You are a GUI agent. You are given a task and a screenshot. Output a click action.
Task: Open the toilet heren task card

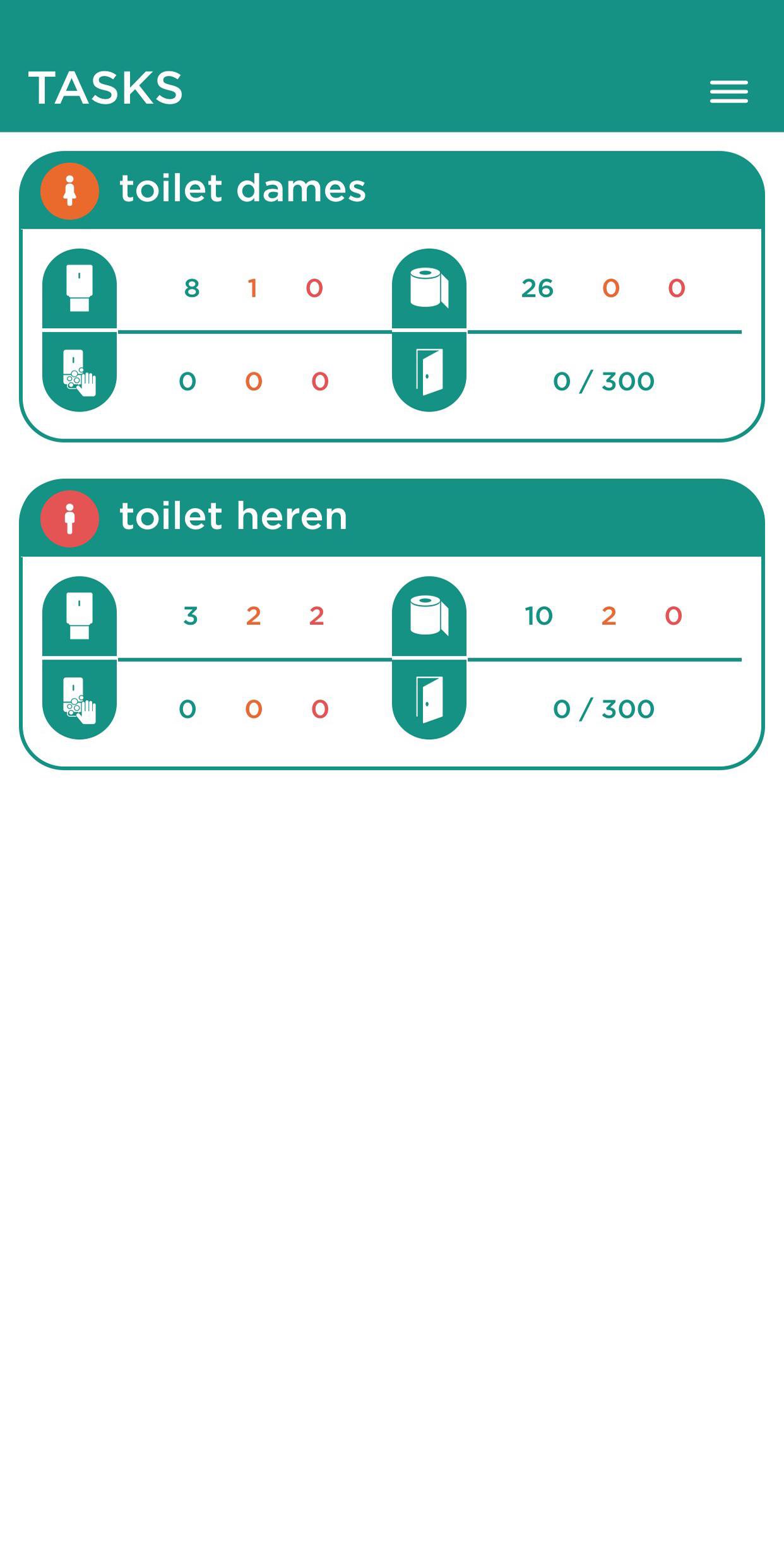[234, 517]
